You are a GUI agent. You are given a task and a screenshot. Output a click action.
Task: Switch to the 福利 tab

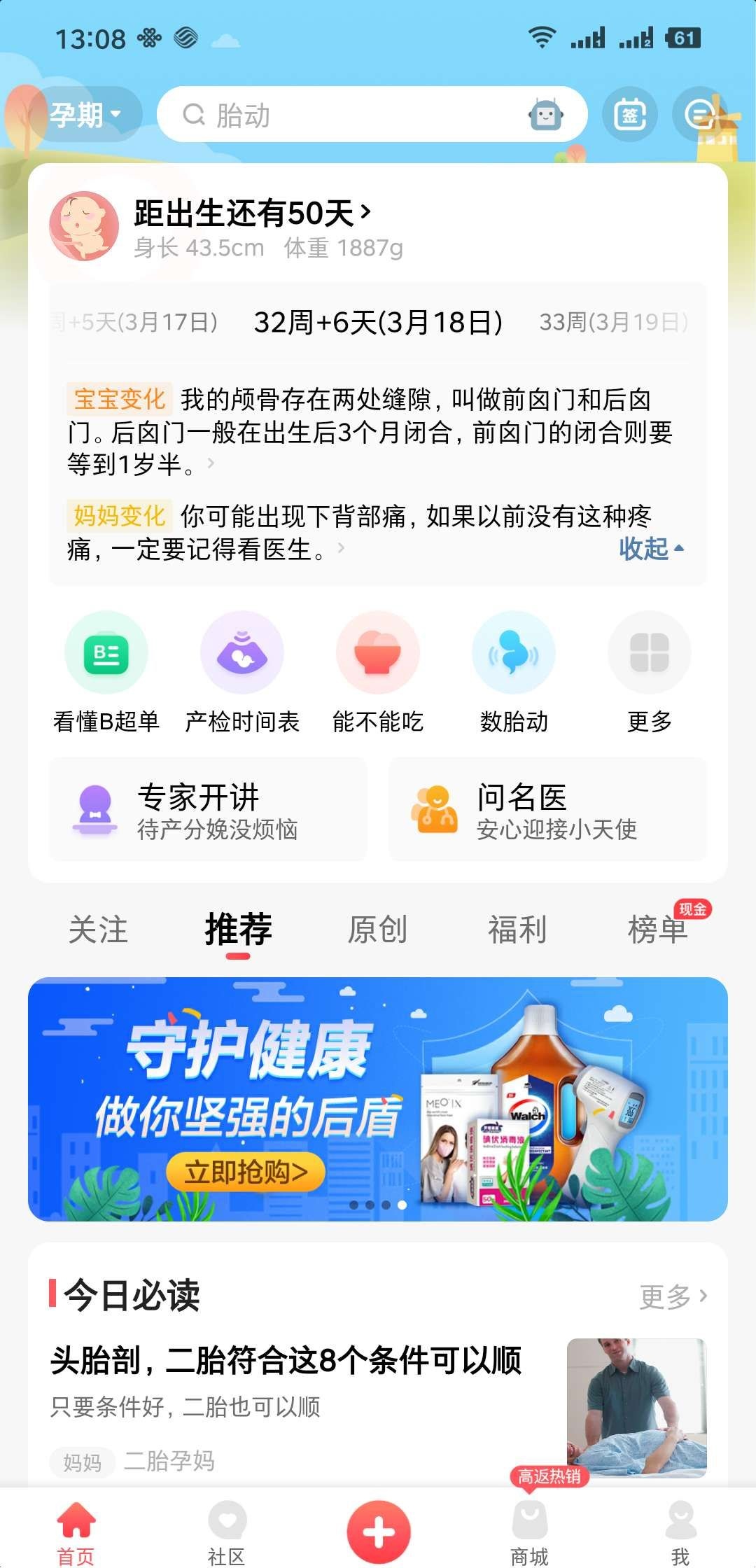click(x=517, y=930)
